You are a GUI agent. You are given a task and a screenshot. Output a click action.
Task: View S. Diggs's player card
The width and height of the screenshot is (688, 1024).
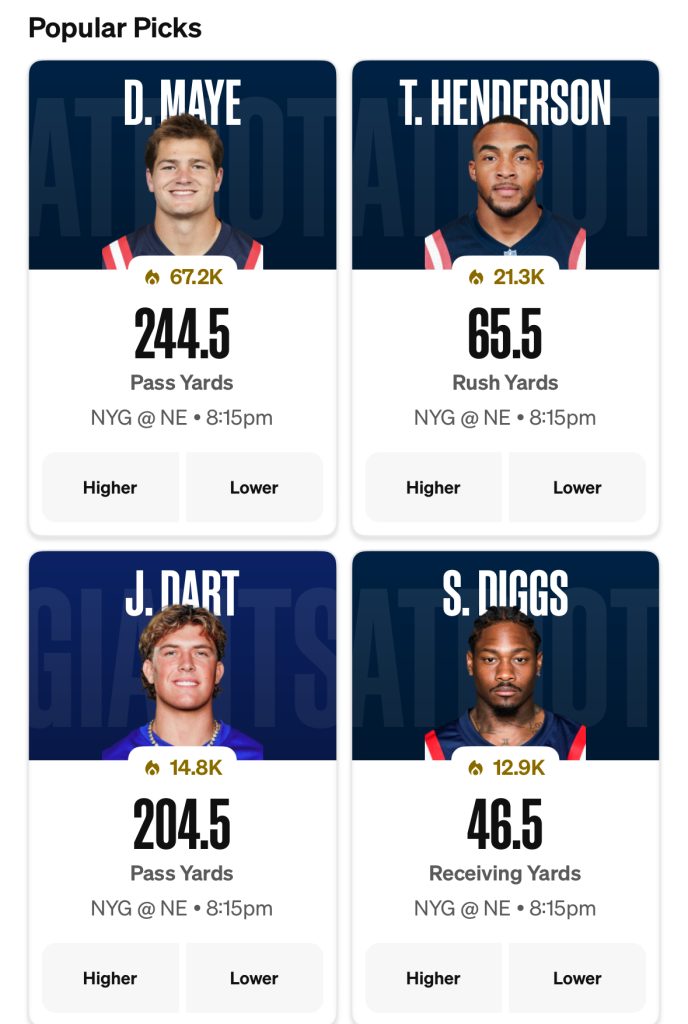click(505, 670)
